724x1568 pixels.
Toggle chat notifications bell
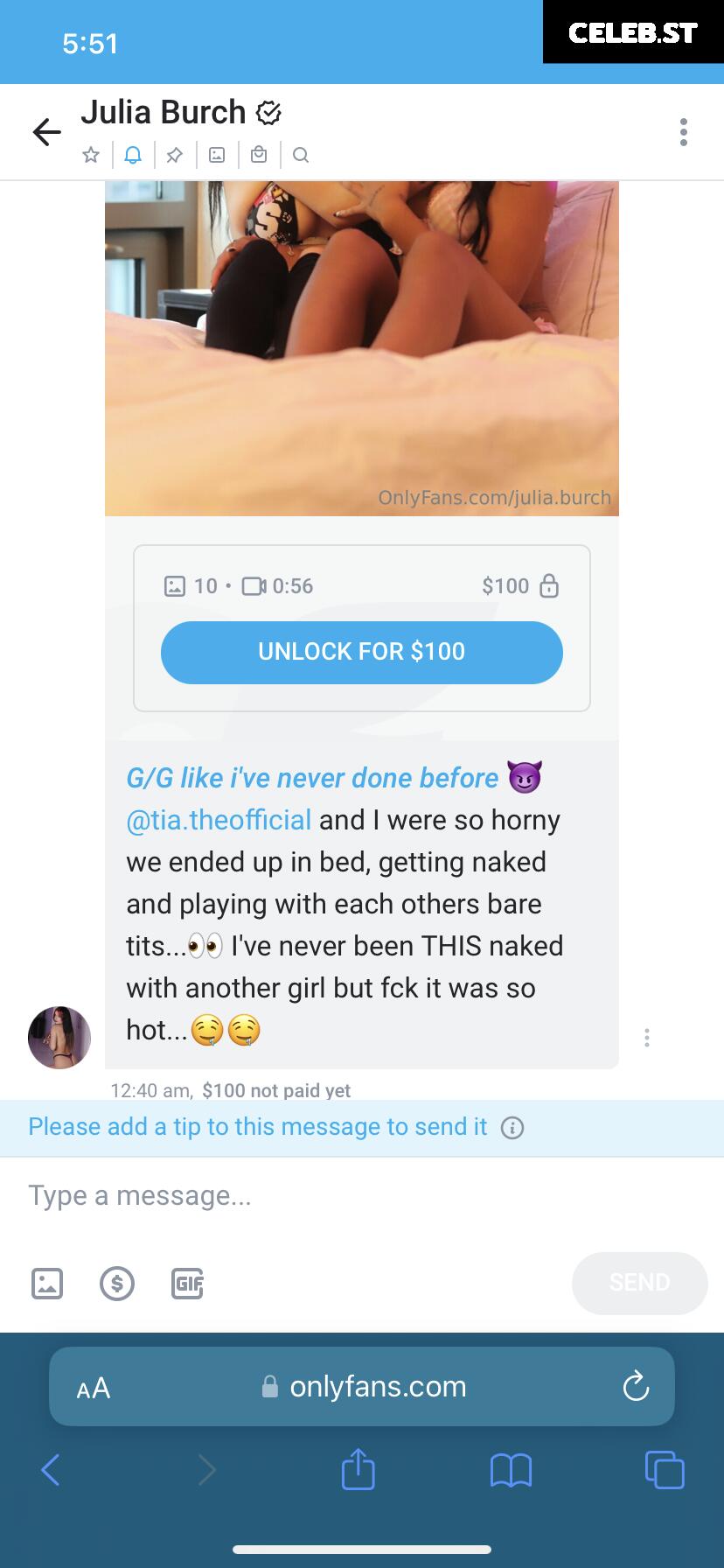tap(133, 156)
